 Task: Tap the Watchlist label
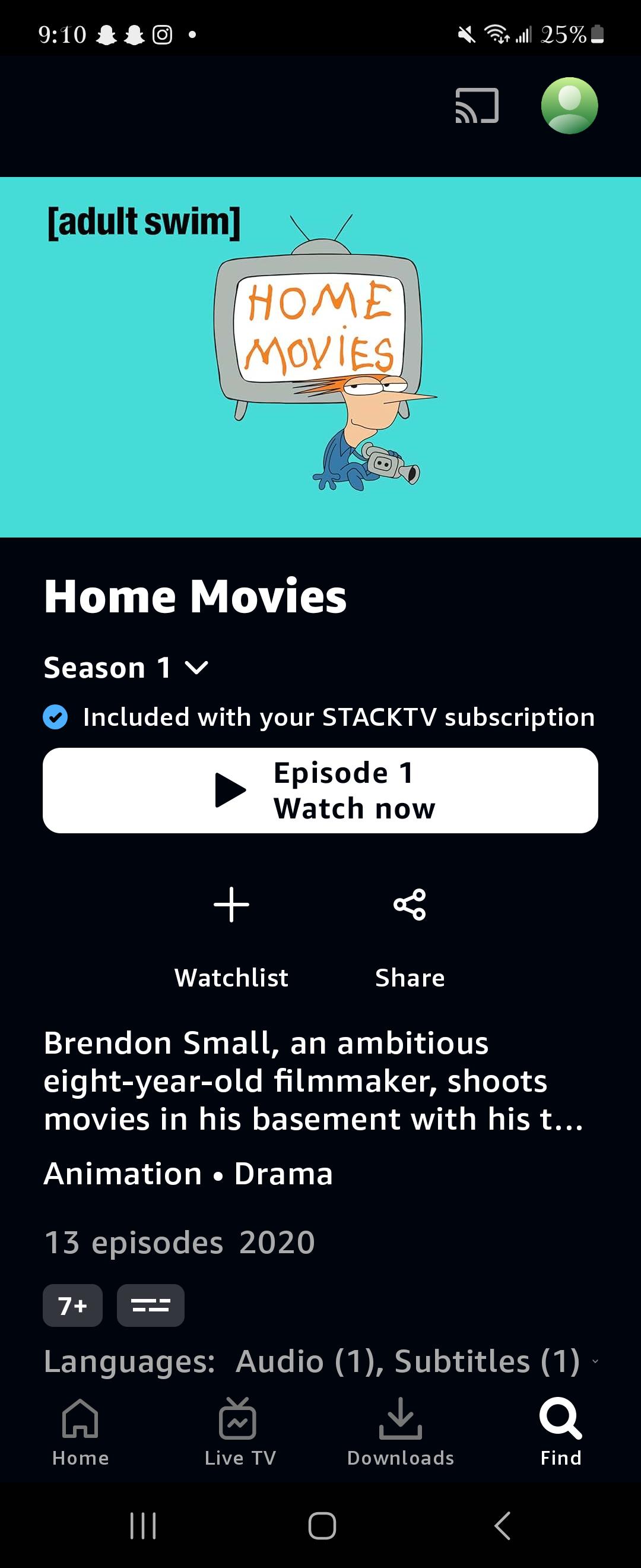[231, 978]
